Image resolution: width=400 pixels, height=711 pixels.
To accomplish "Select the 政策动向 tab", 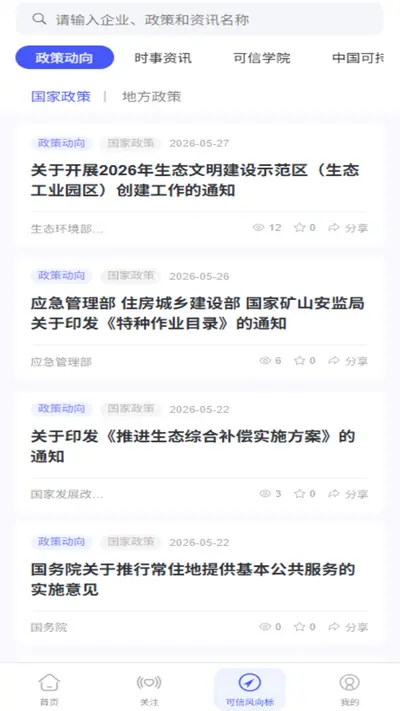I will coord(64,58).
